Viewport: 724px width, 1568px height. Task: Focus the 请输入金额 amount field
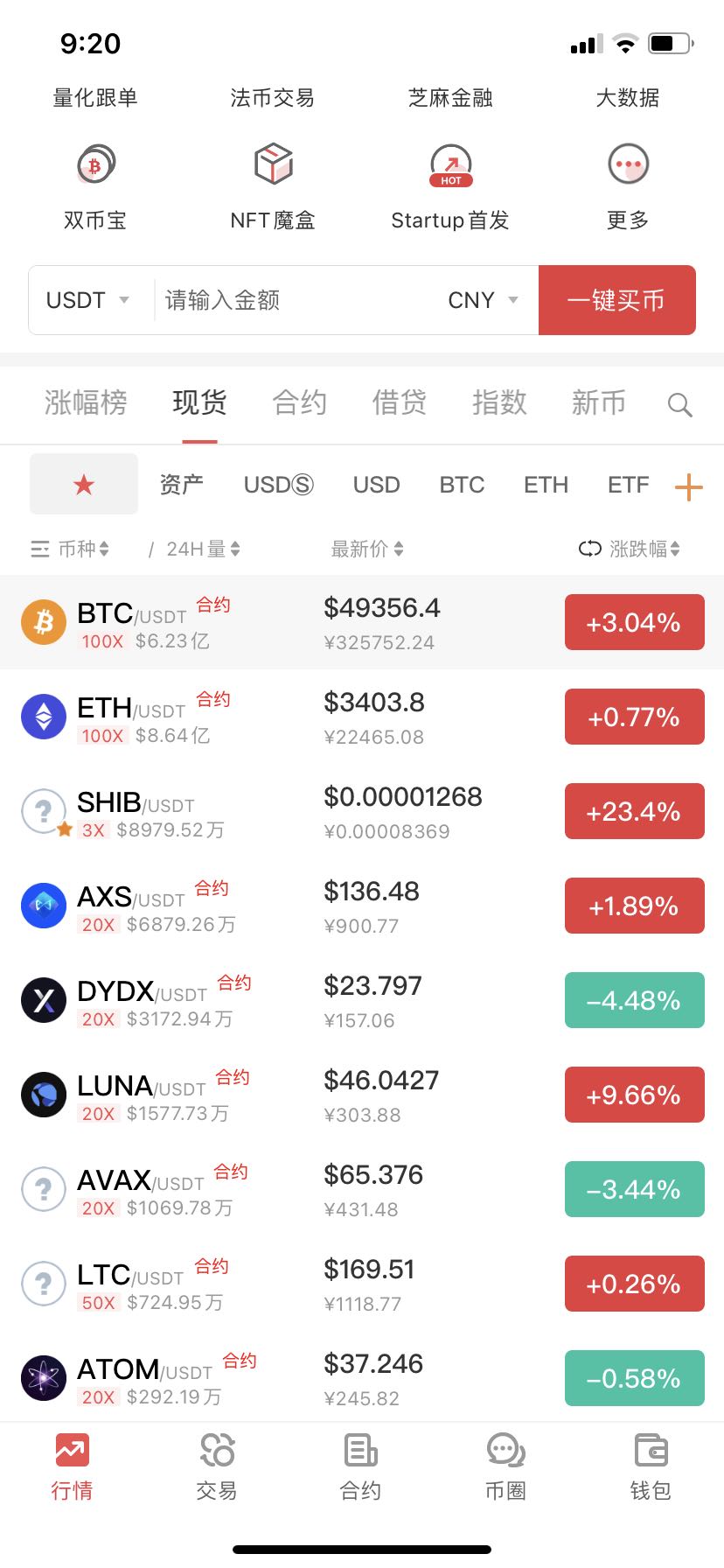297,300
